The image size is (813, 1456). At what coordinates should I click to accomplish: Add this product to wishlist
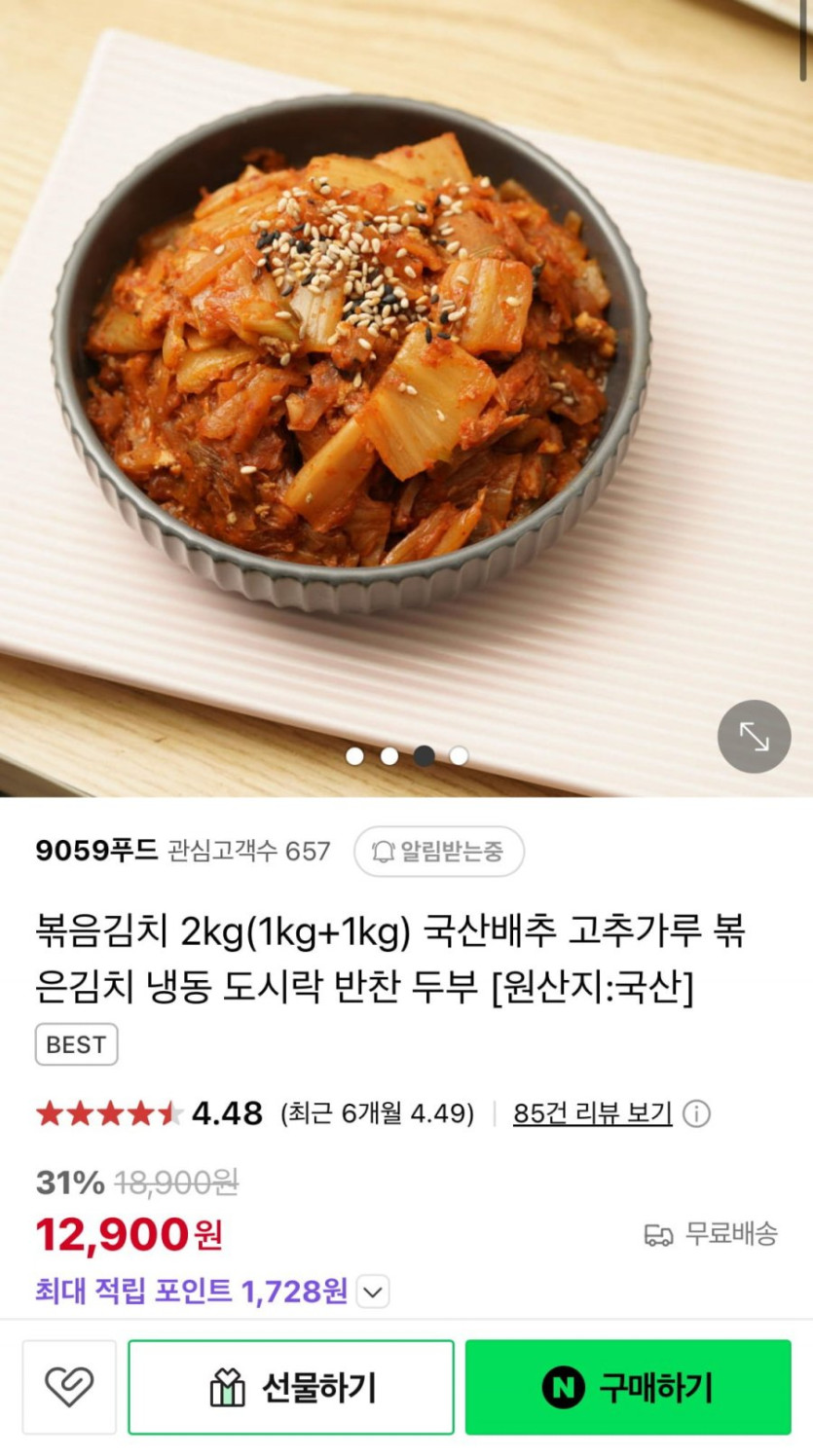[69, 1387]
